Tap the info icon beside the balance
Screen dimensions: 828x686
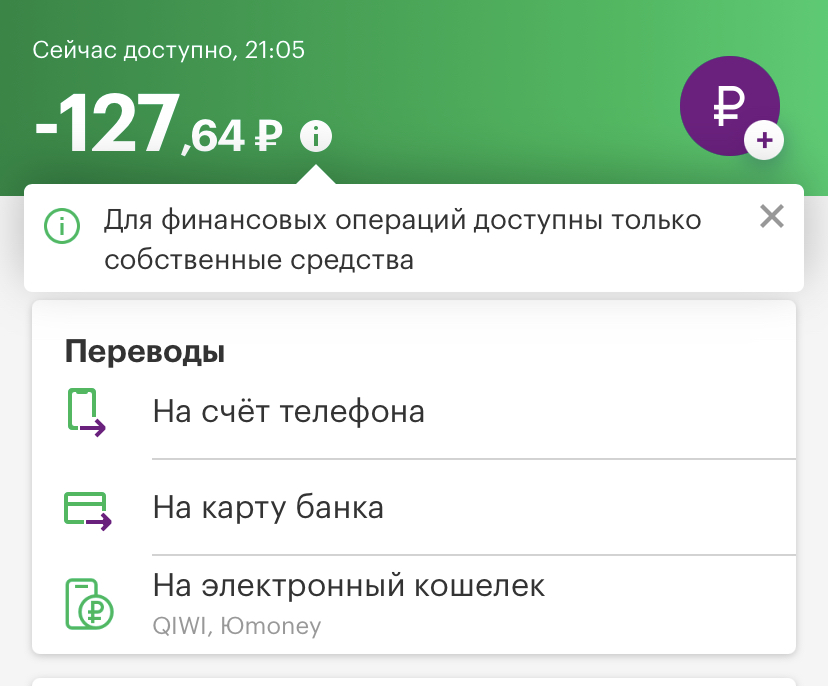point(316,136)
